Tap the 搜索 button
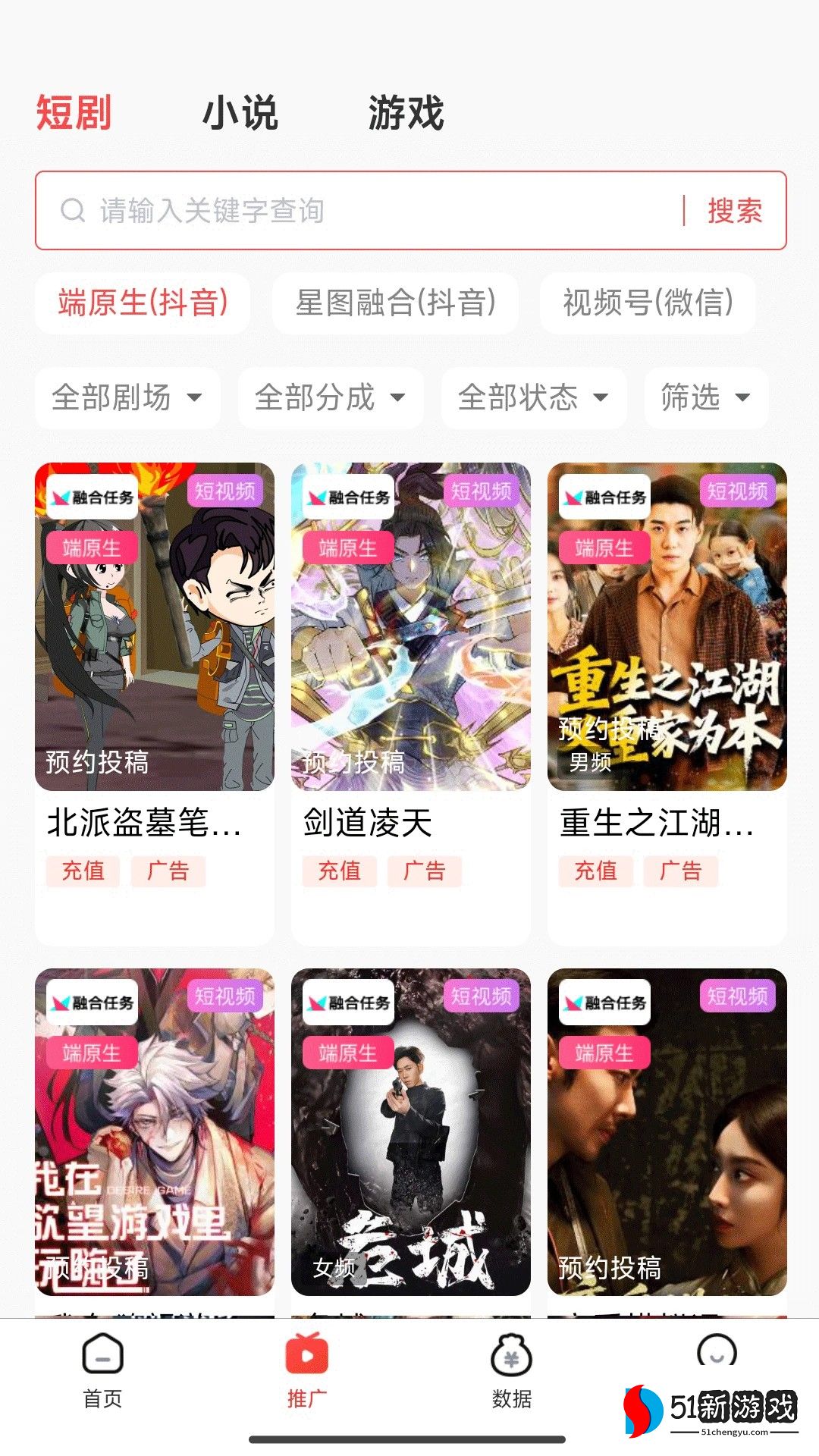 [x=734, y=211]
